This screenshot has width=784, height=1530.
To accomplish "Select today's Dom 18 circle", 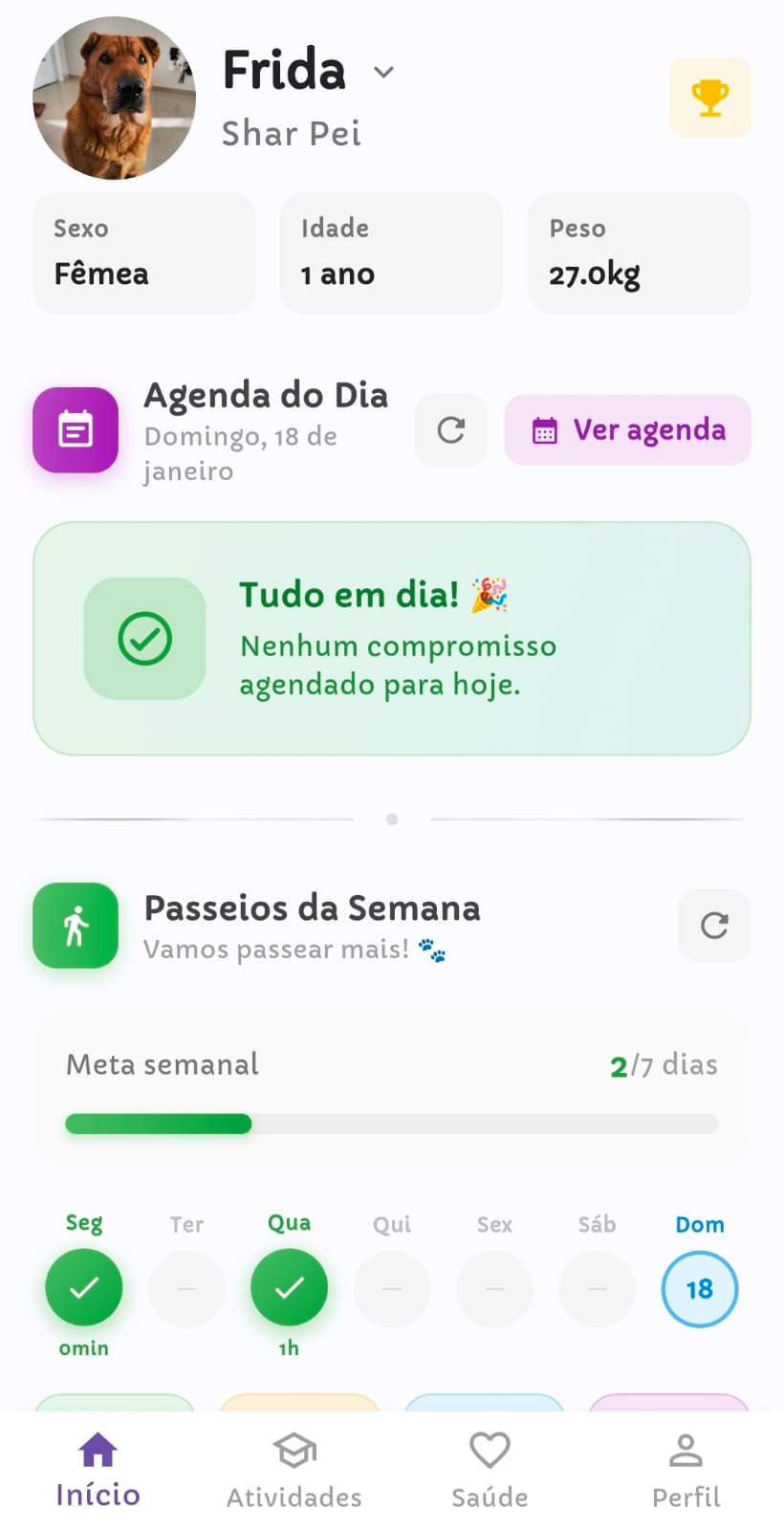I will (x=699, y=1288).
